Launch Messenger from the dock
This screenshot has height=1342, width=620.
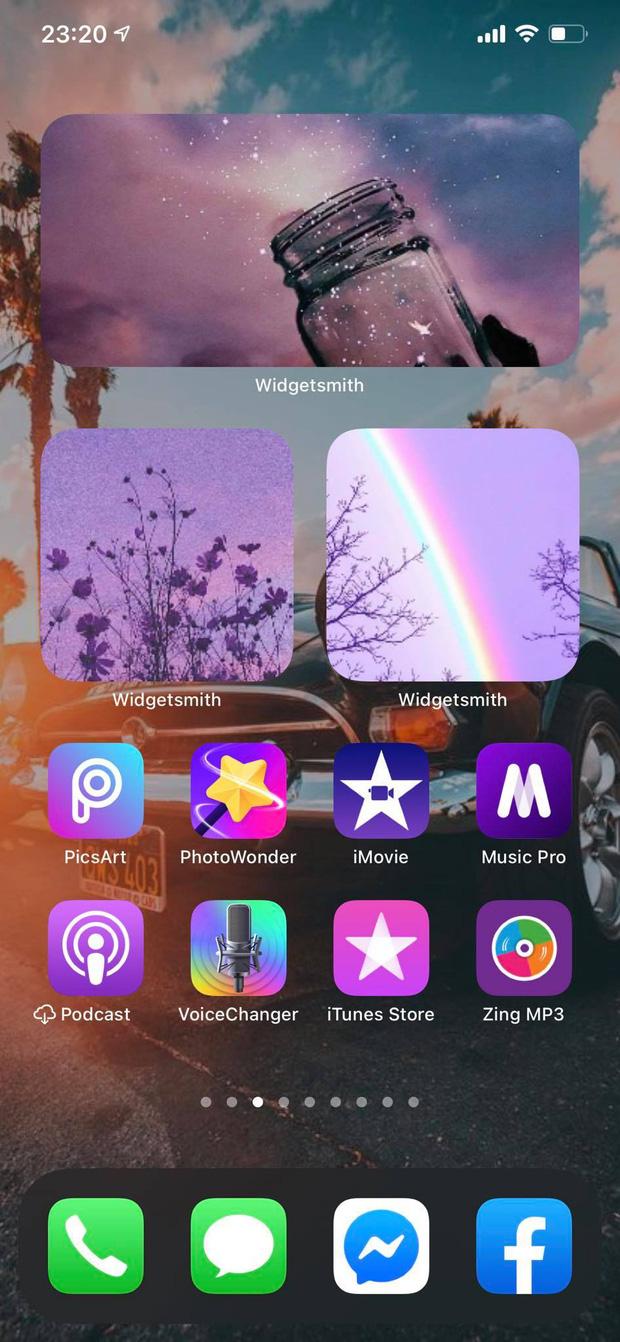pyautogui.click(x=381, y=1246)
